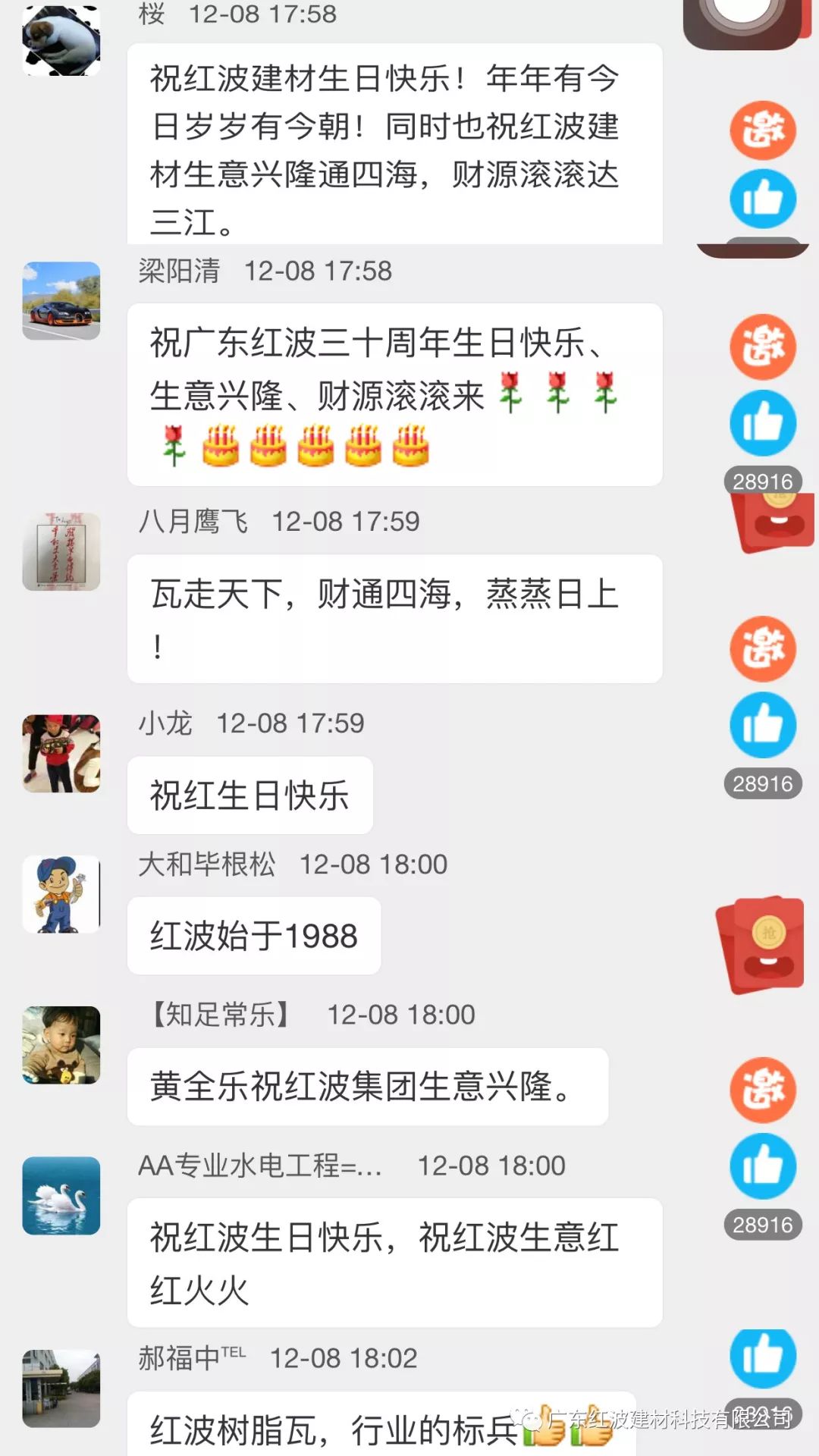Tap the 邀 invite button beside 梁阳清's message
The width and height of the screenshot is (819, 1456).
(763, 347)
